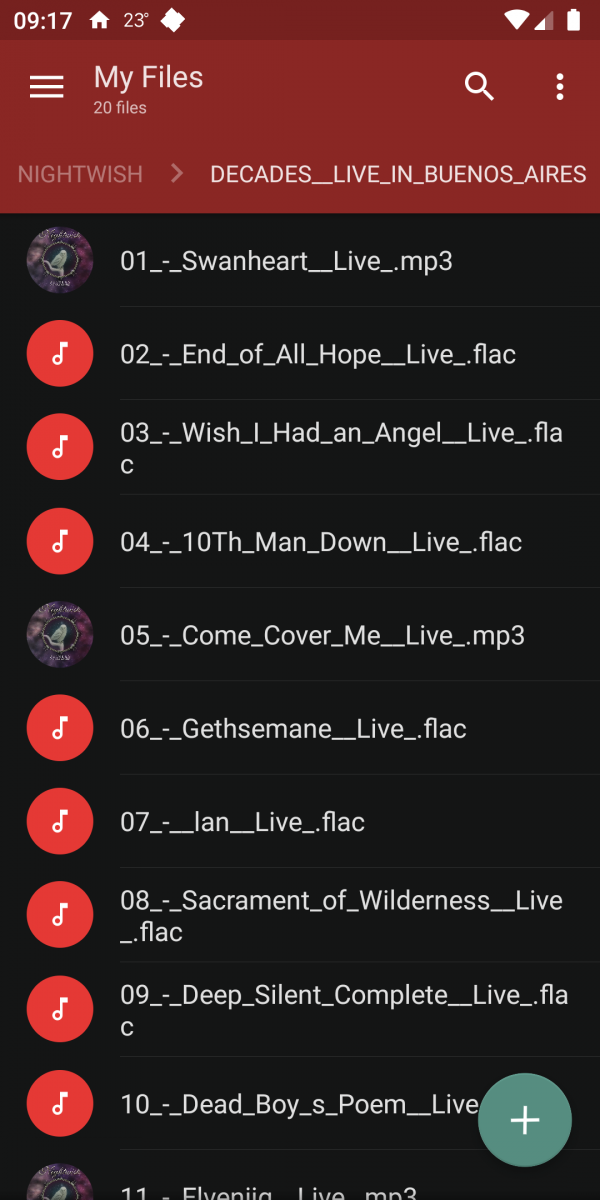Open the 07_-__lan__Live_.flac file

tap(242, 822)
